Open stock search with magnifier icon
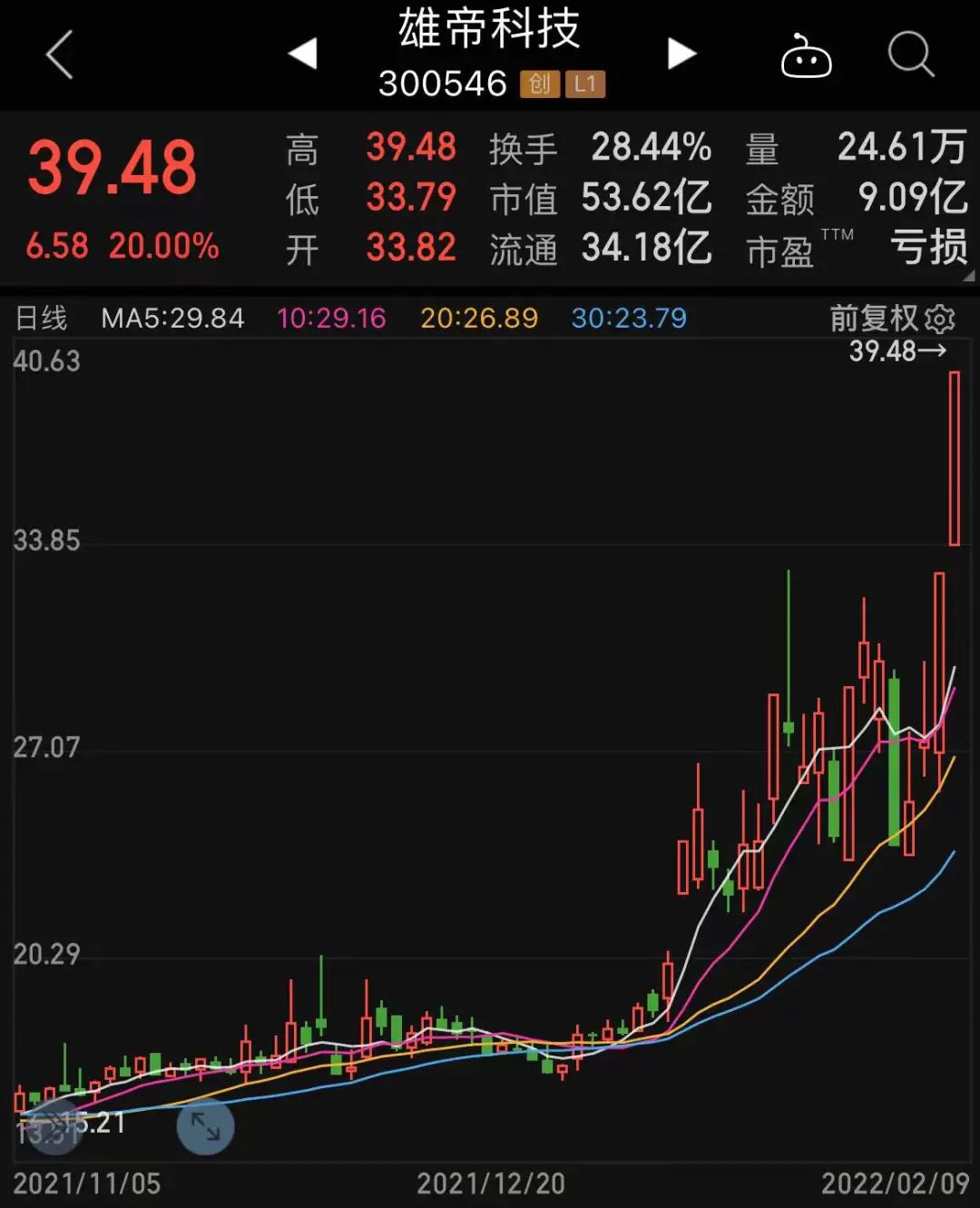 911,54
